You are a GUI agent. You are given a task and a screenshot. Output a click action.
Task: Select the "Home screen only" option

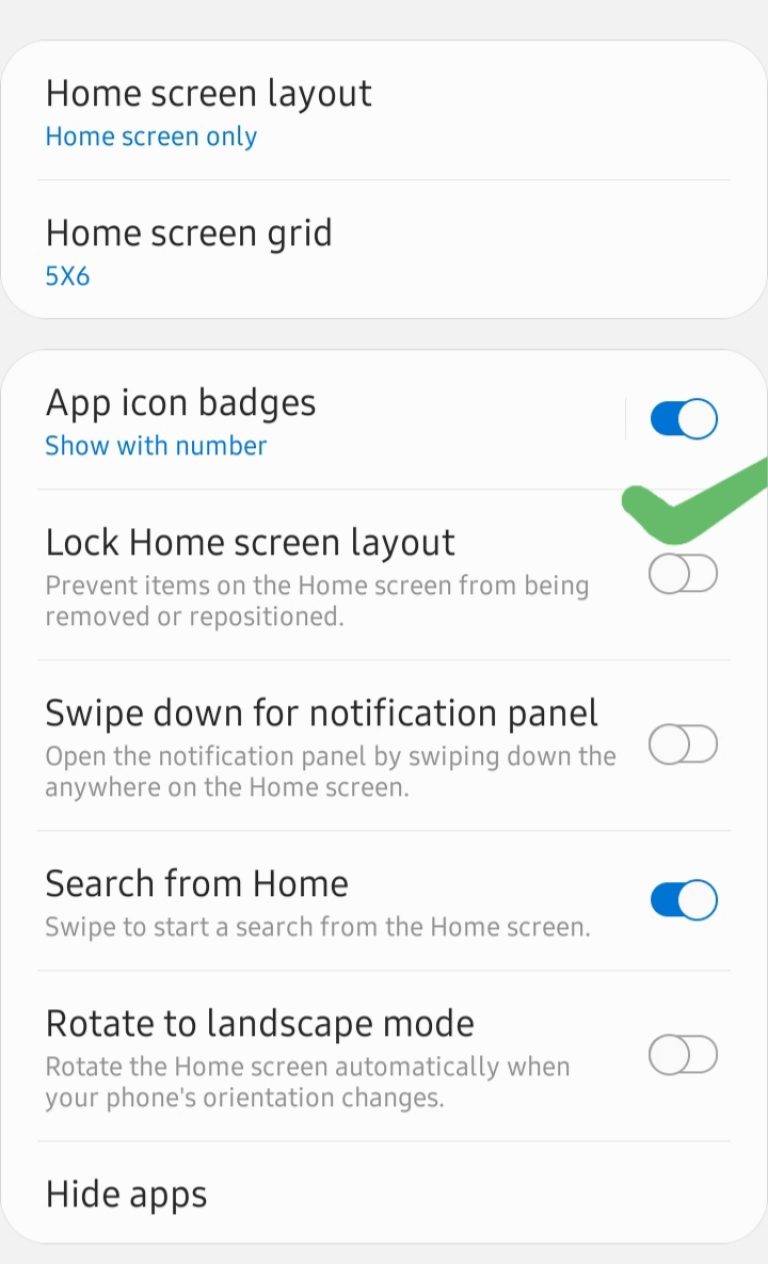pos(151,136)
